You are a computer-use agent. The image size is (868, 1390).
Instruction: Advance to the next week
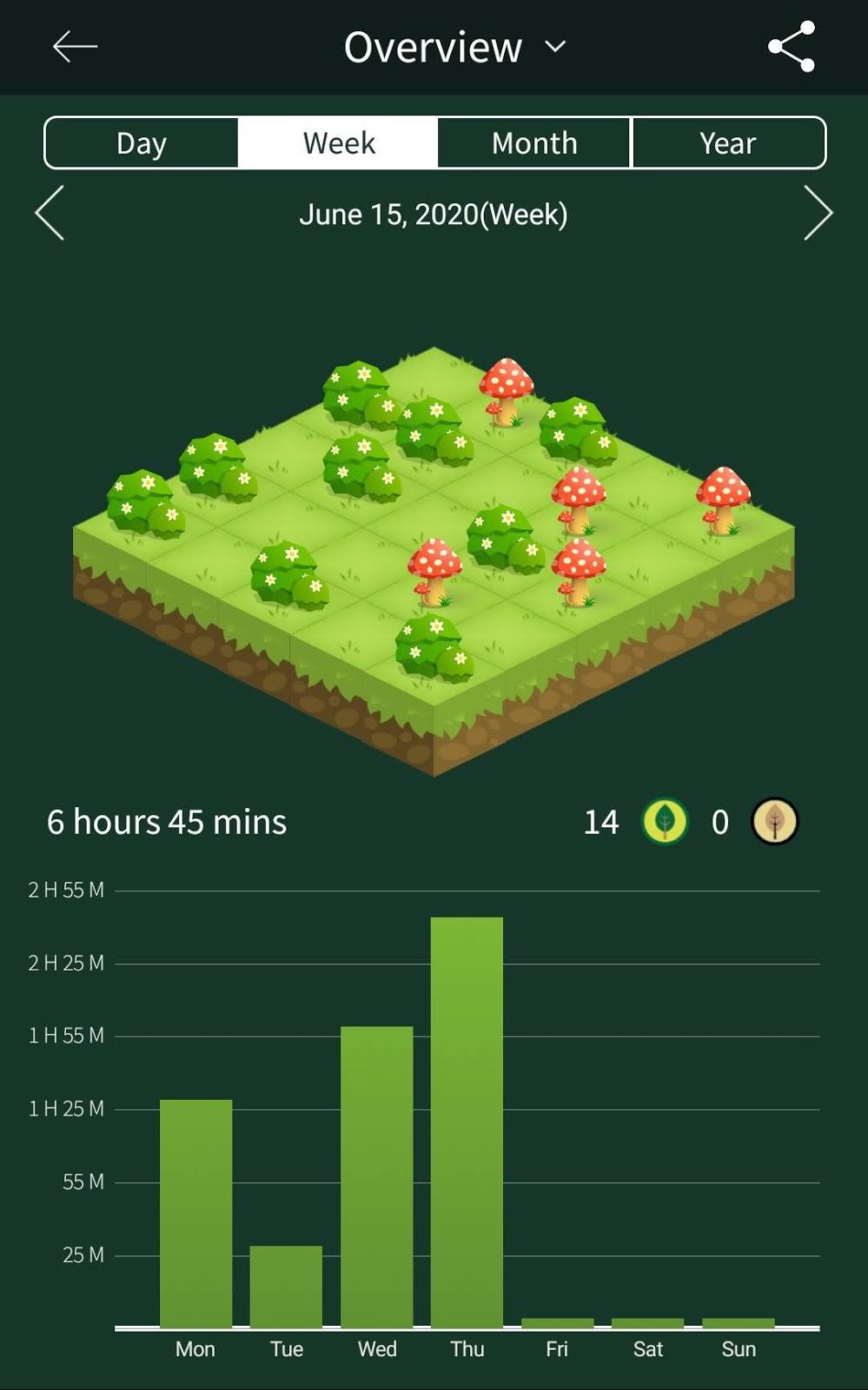[x=818, y=213]
